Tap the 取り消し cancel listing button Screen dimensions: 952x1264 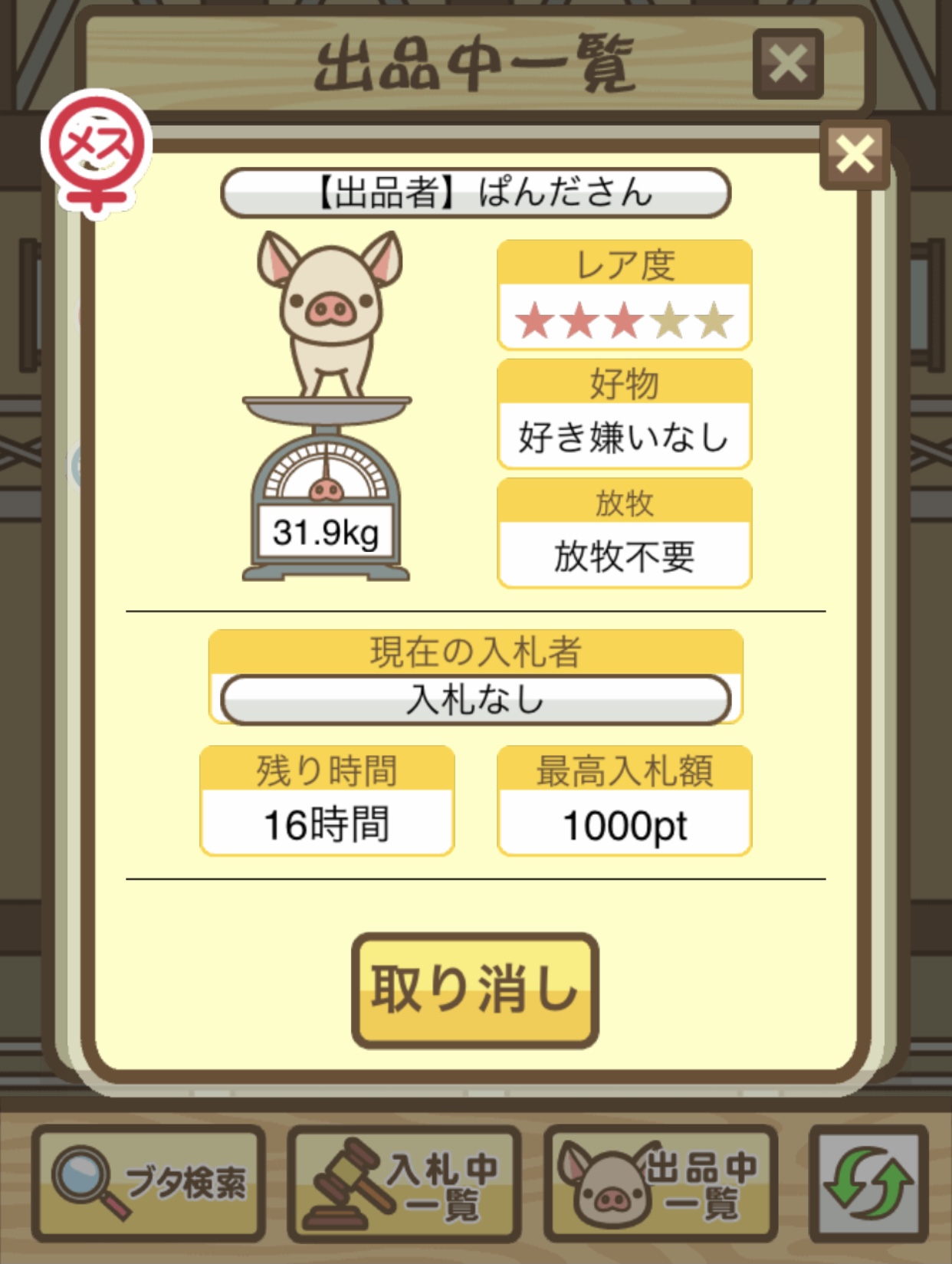click(x=474, y=990)
